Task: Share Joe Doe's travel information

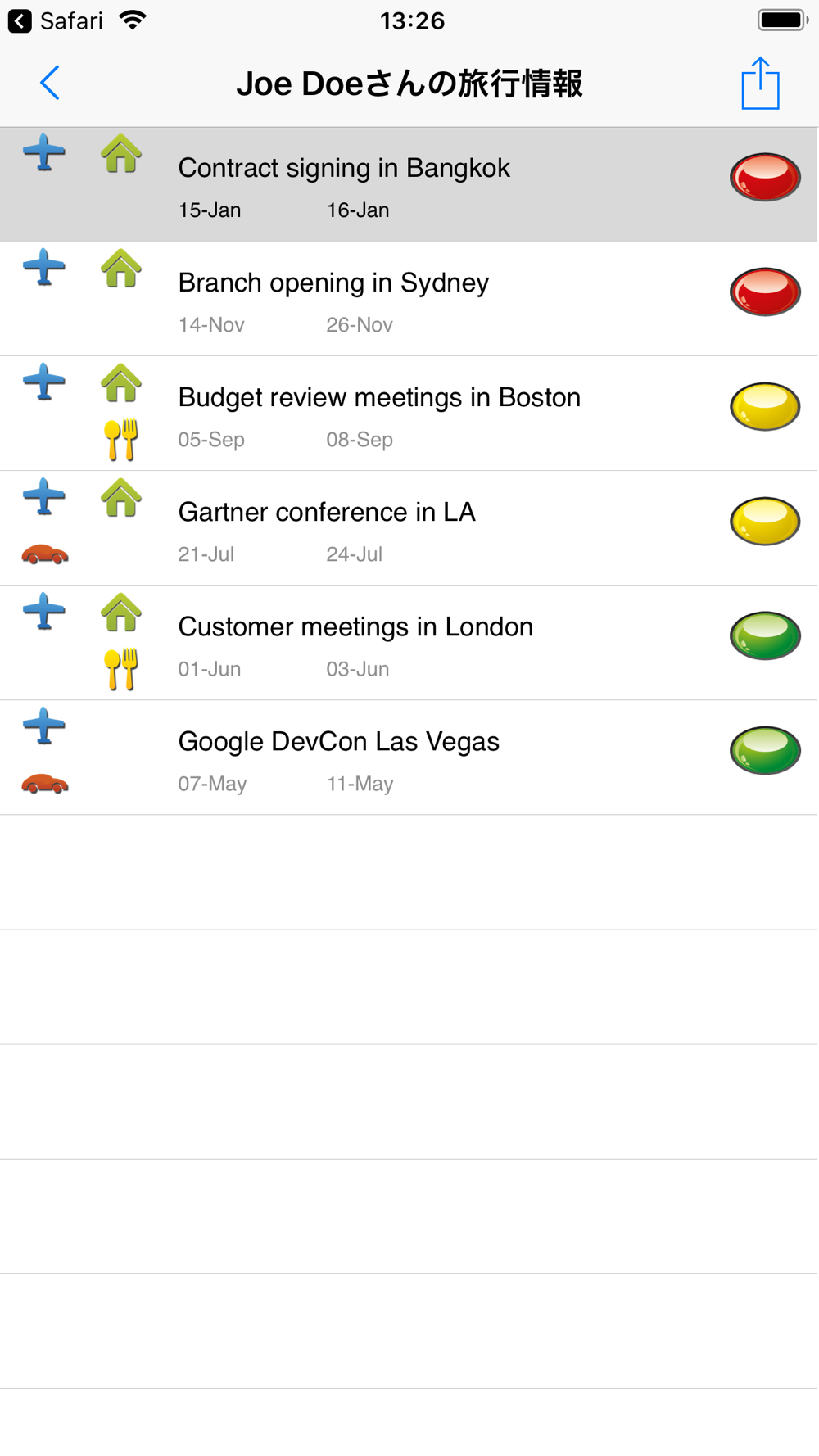Action: coord(760,83)
